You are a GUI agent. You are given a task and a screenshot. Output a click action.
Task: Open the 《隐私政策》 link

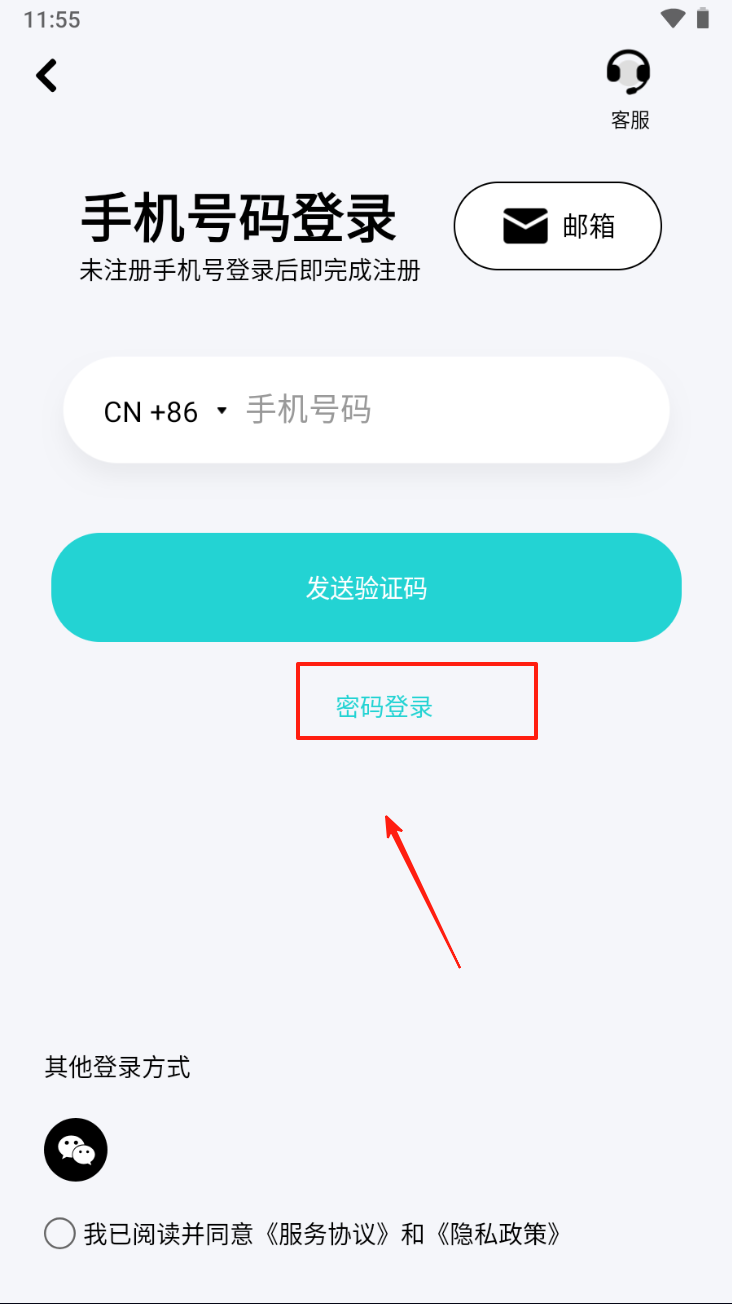tap(498, 1233)
